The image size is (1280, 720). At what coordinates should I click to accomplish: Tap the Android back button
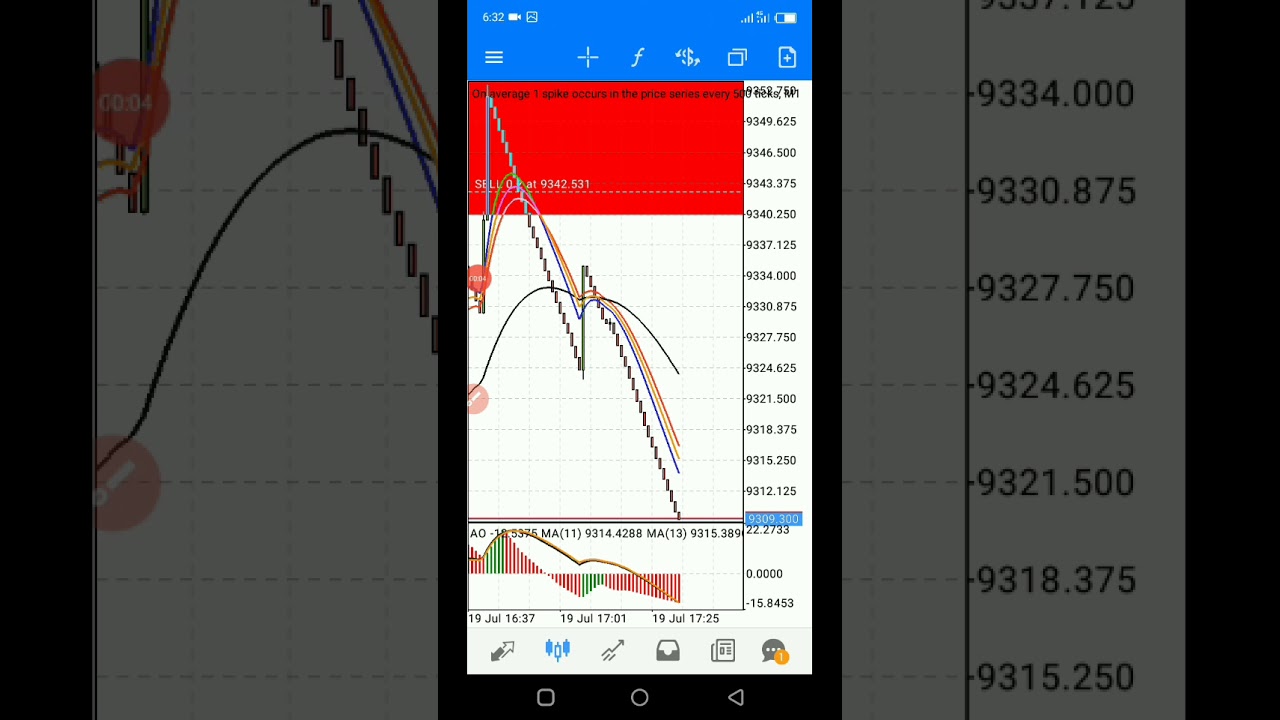736,697
